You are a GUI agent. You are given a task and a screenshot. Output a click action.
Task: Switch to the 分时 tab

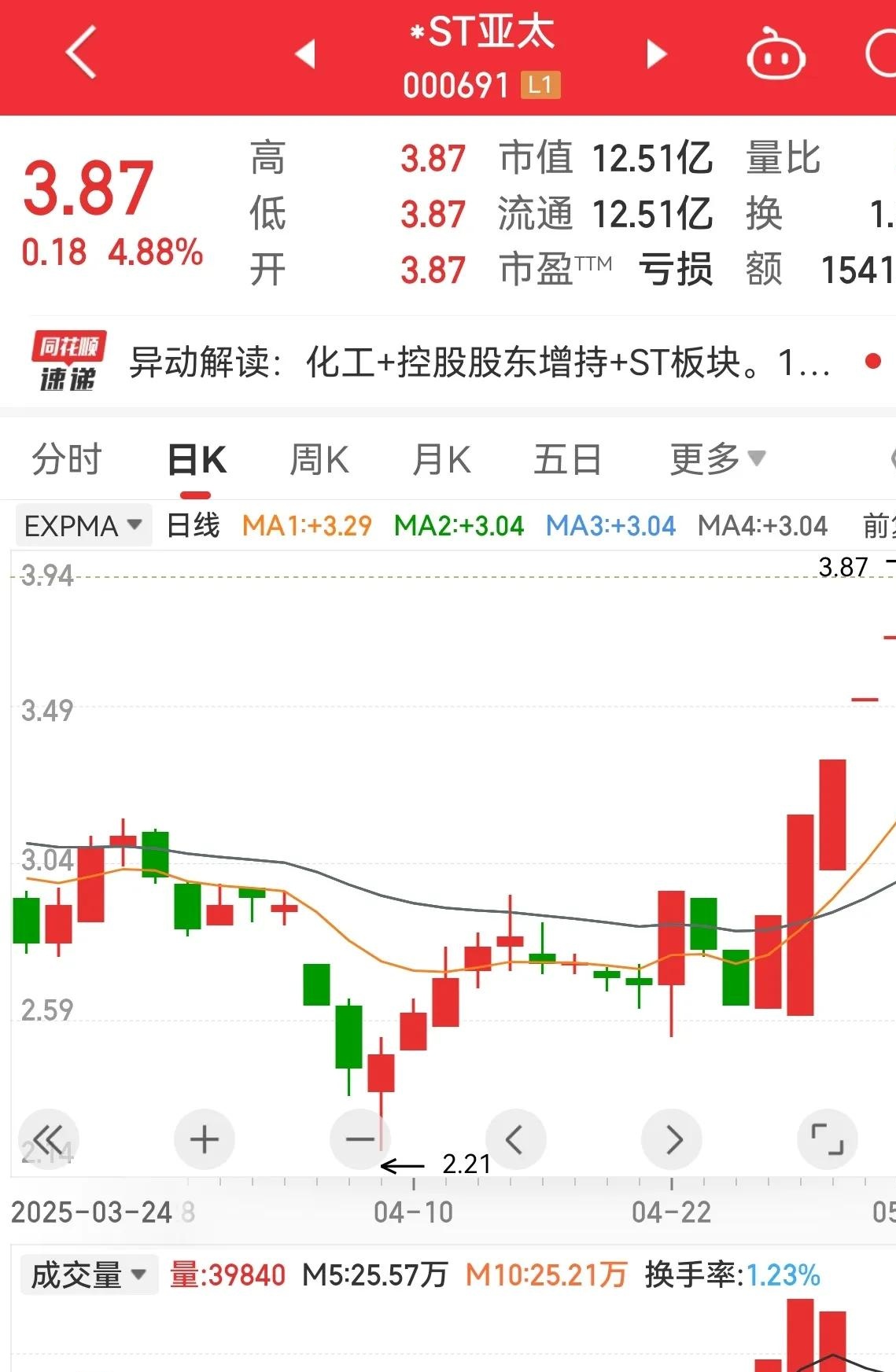tap(66, 458)
